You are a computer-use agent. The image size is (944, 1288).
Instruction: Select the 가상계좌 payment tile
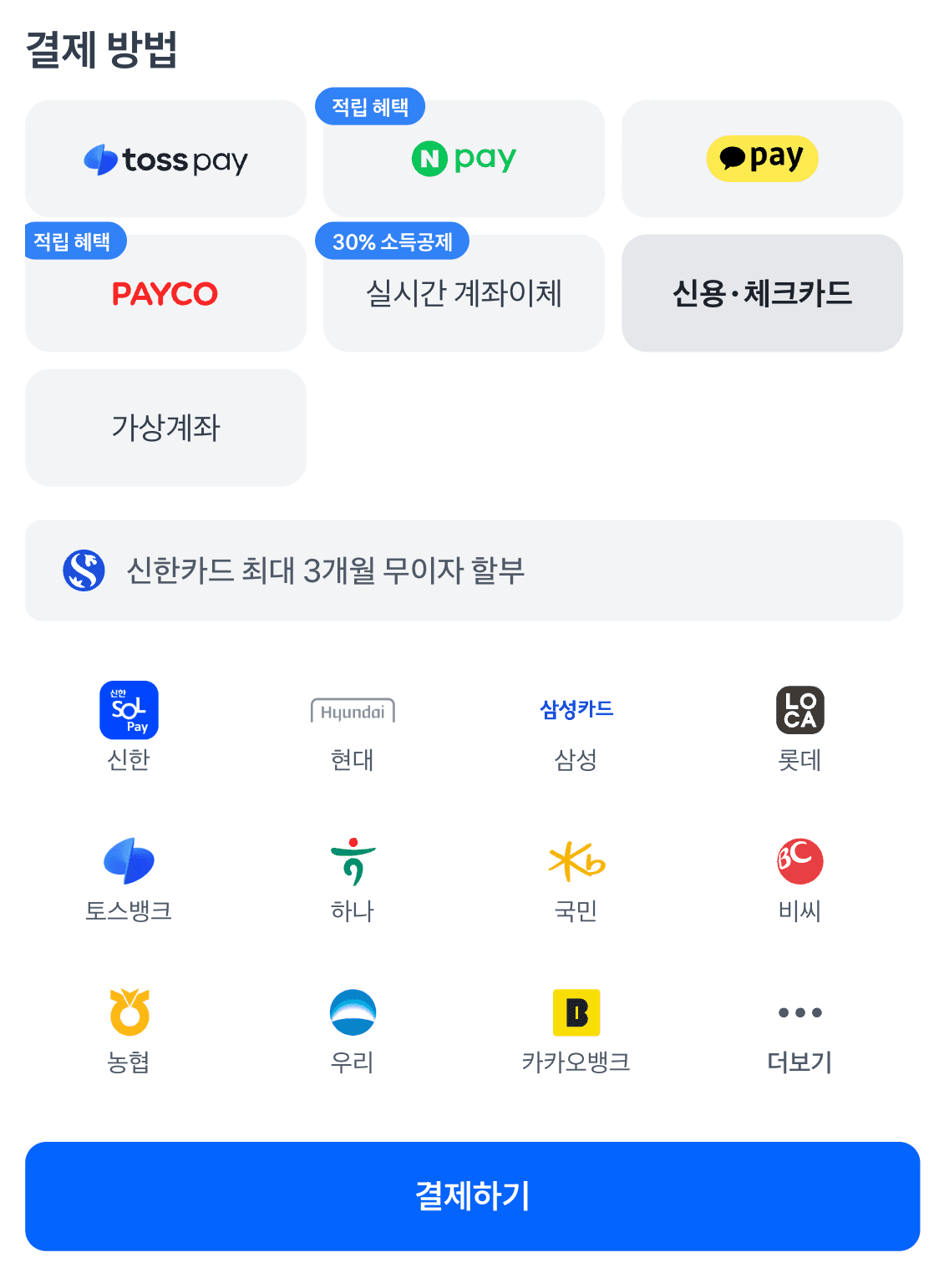165,427
